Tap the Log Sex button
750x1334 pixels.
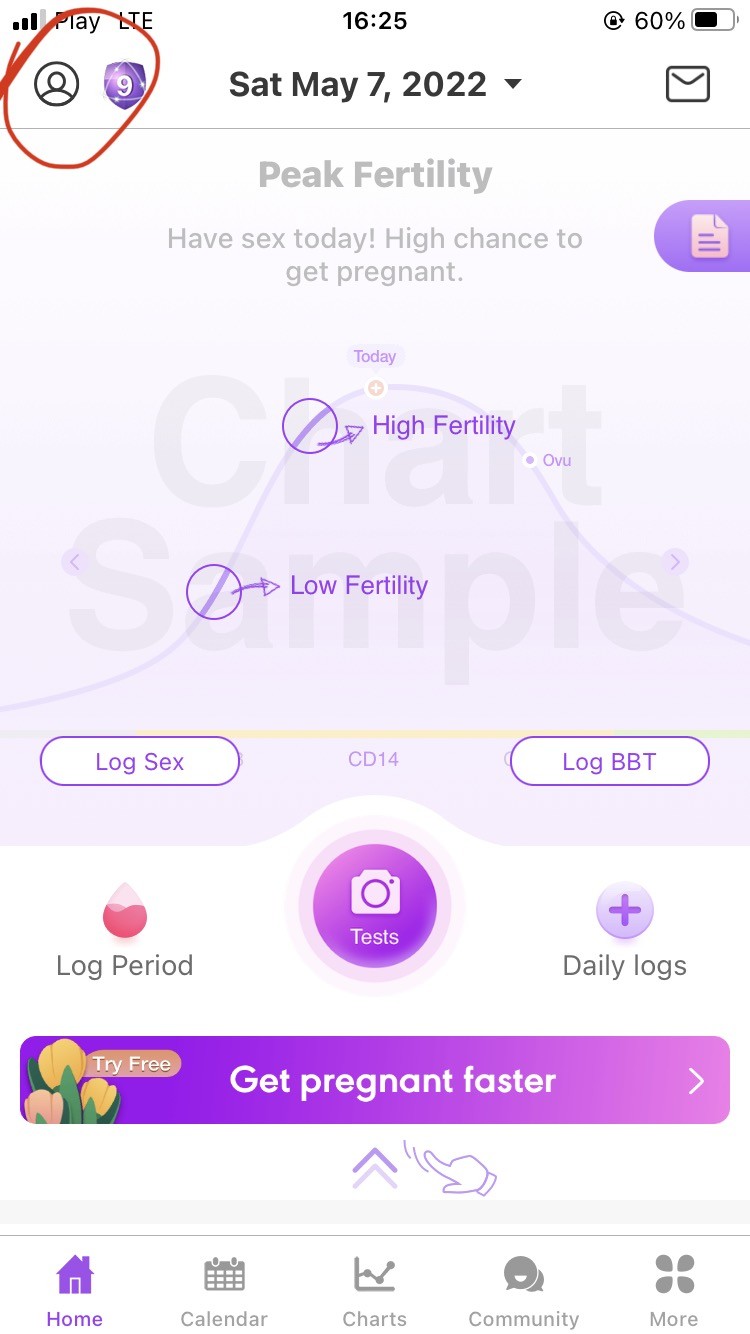(x=140, y=762)
